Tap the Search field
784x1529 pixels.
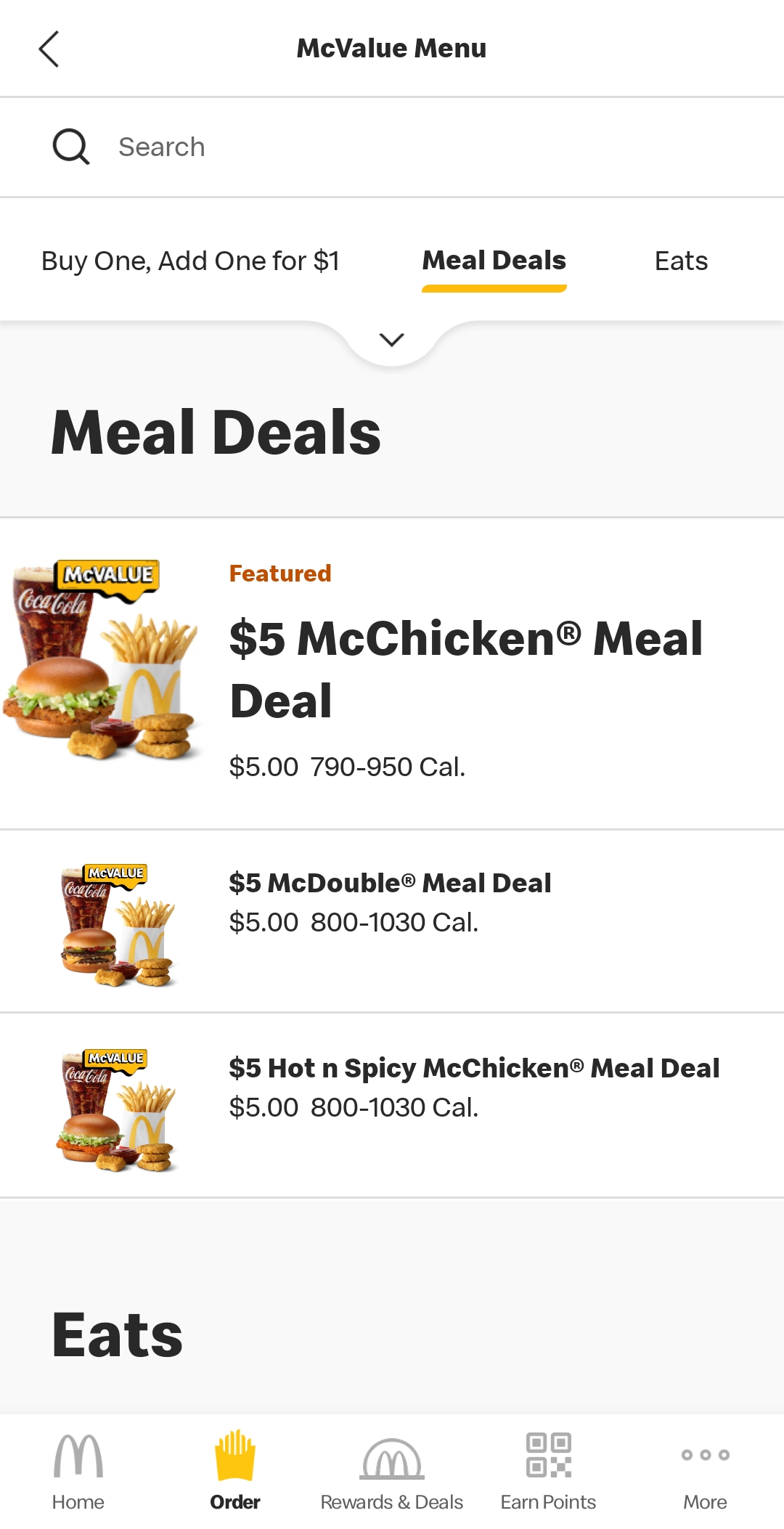[392, 147]
